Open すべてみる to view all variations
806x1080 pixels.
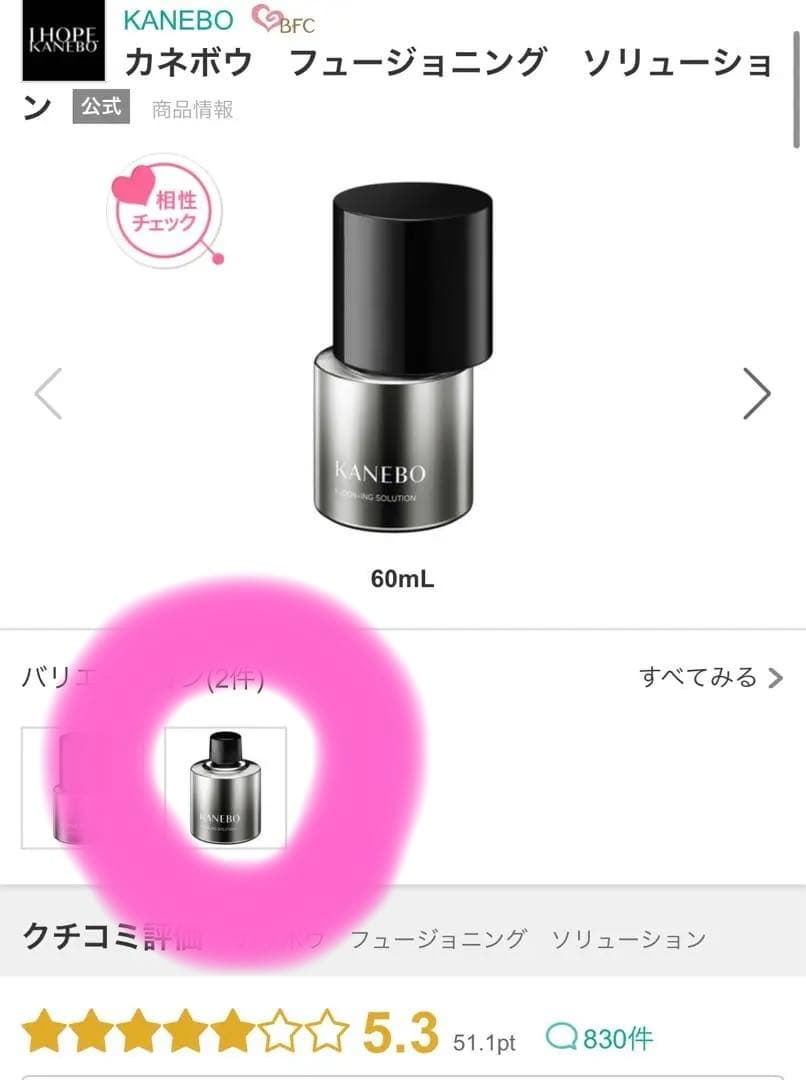[x=710, y=678]
